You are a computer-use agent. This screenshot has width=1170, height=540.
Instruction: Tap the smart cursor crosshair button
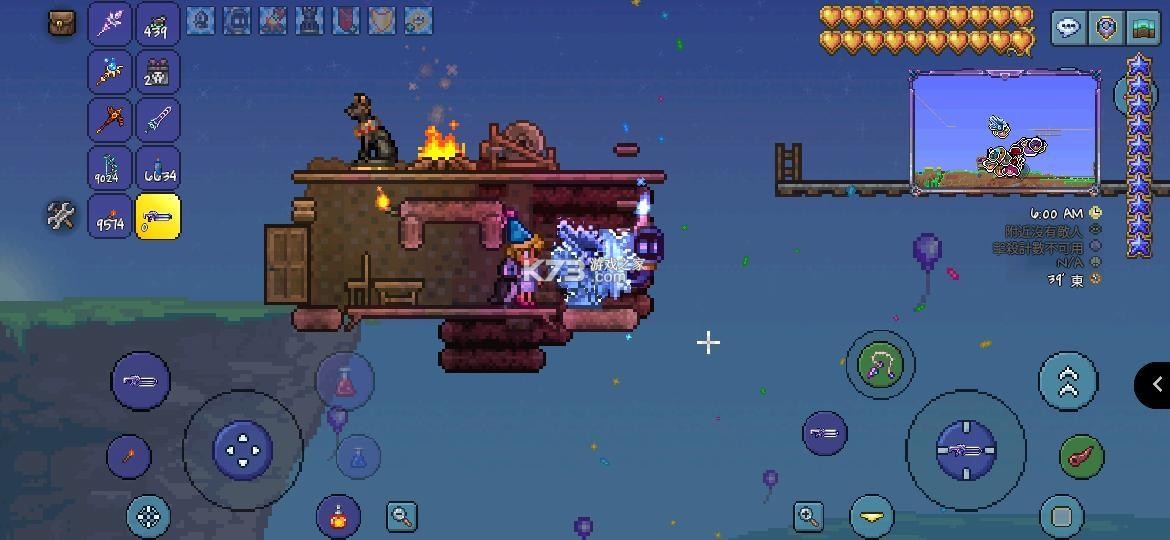pyautogui.click(x=148, y=517)
